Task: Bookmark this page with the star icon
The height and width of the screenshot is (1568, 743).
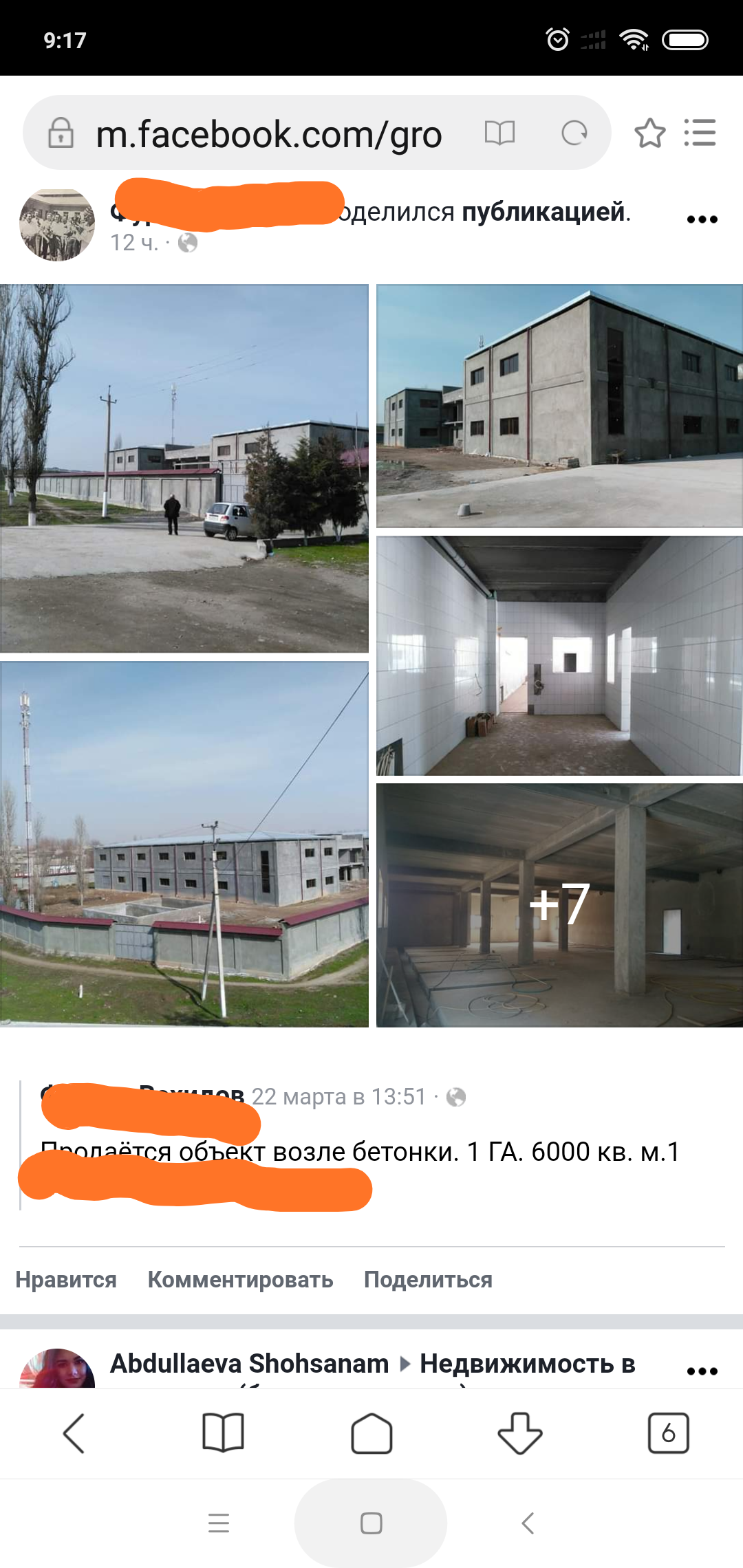Action: 649,133
